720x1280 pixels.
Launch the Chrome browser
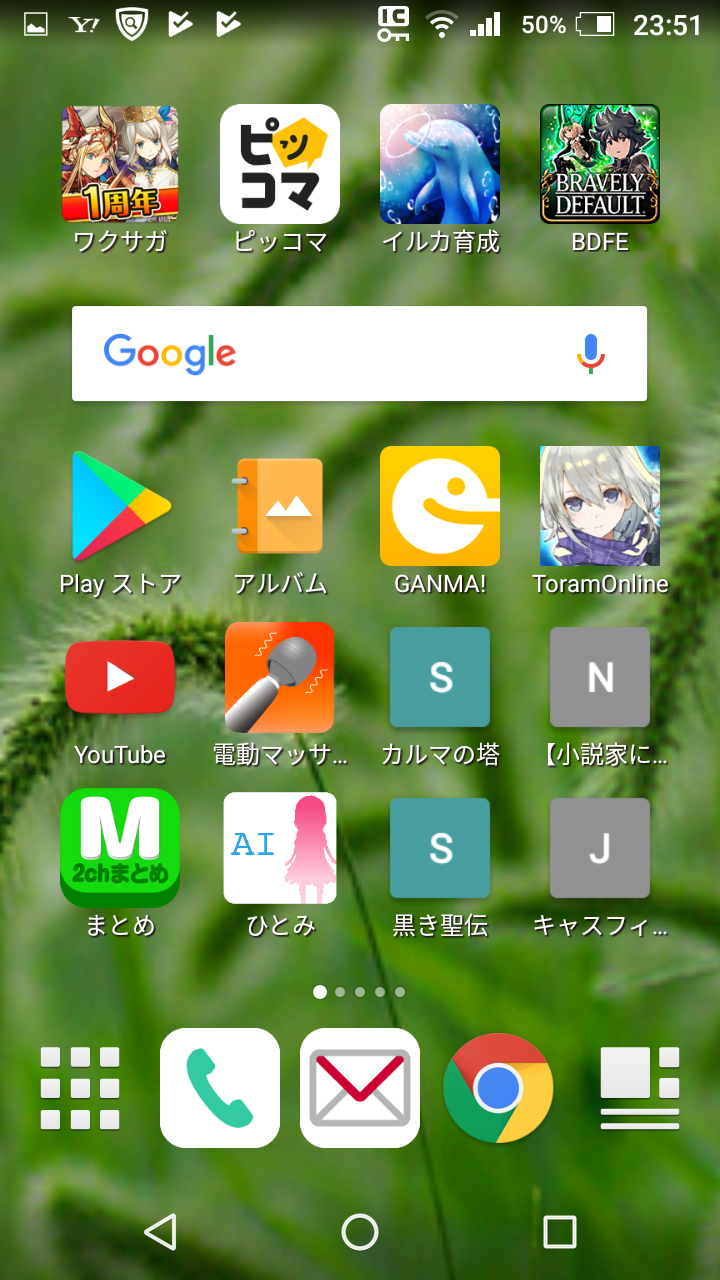click(498, 1088)
